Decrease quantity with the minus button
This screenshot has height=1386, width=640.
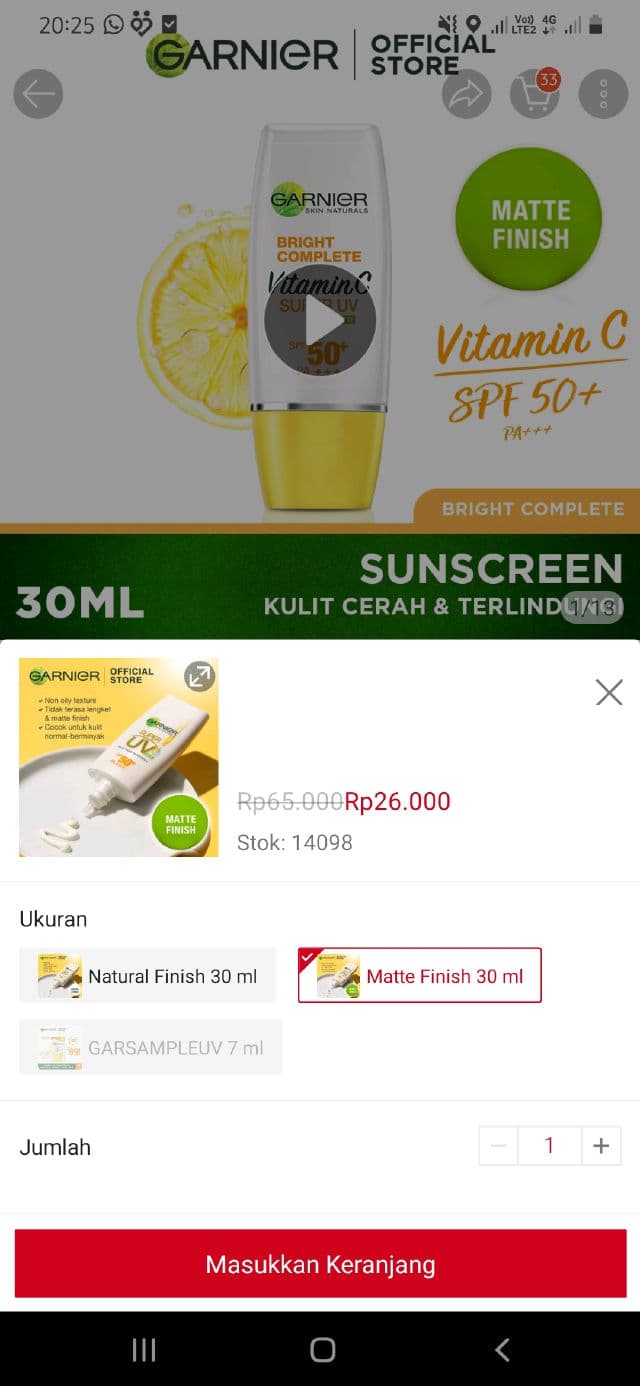click(499, 1146)
